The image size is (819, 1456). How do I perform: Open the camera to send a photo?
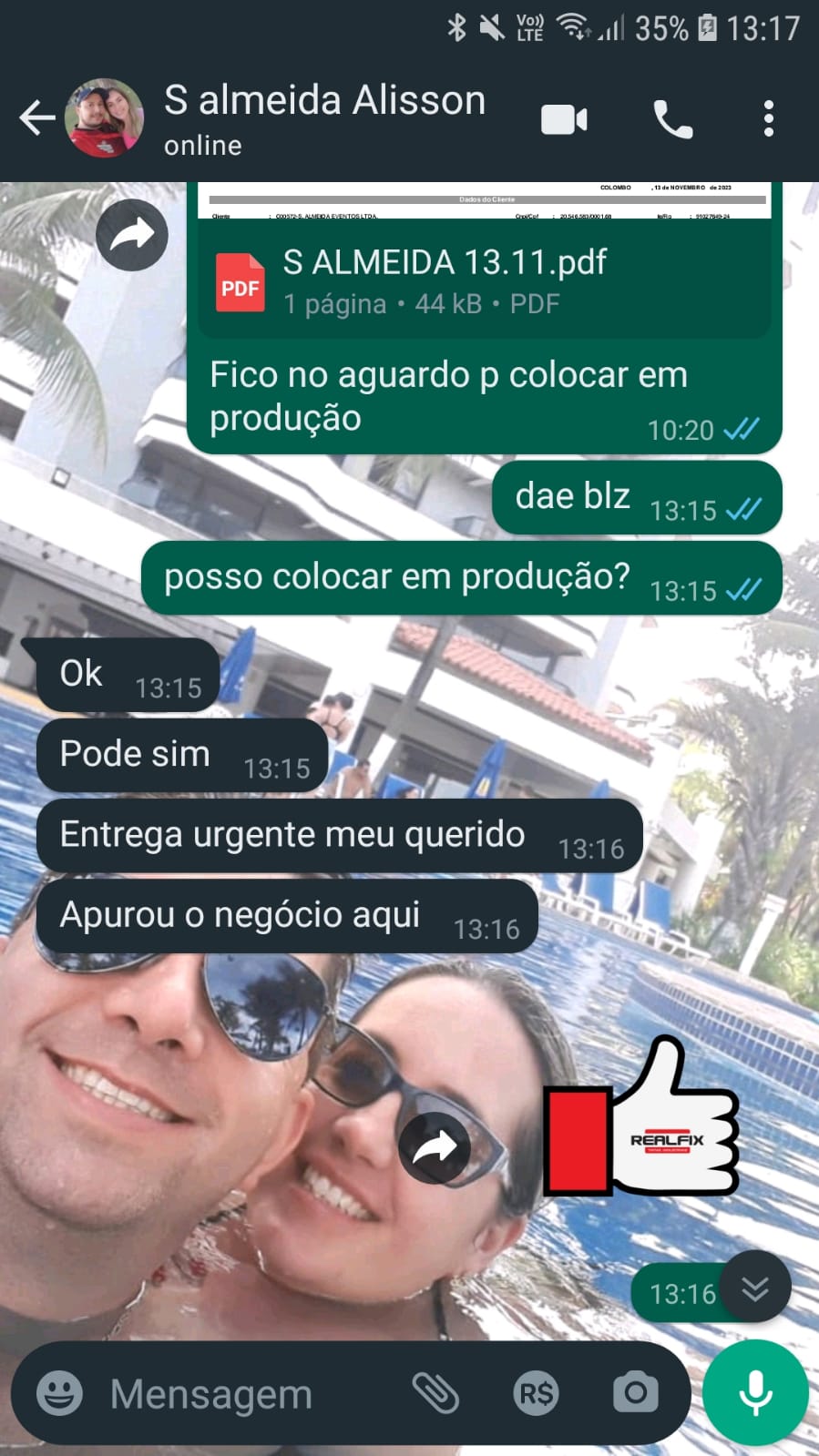[635, 1393]
